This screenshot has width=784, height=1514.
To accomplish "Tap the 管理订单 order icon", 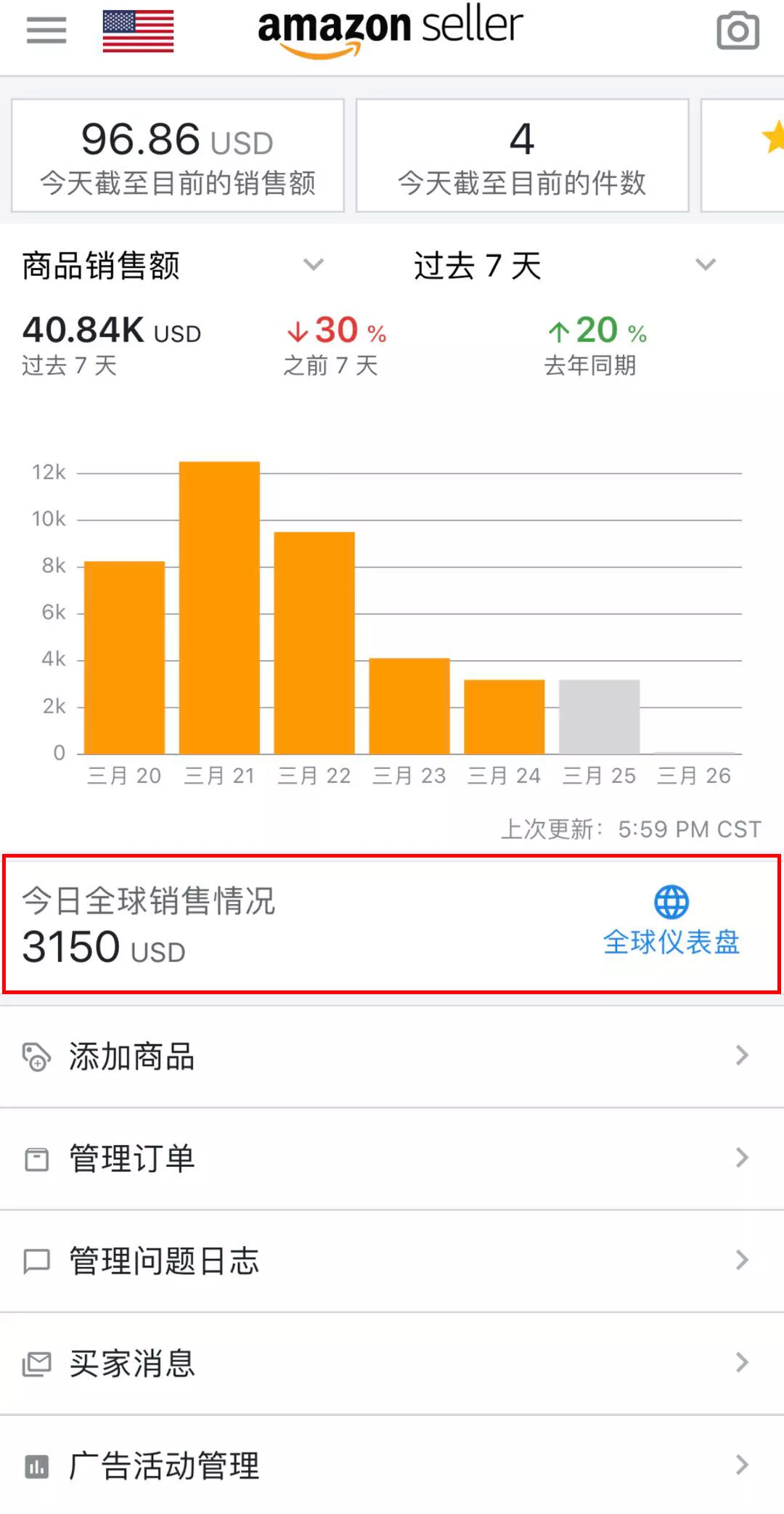I will pyautogui.click(x=36, y=1157).
